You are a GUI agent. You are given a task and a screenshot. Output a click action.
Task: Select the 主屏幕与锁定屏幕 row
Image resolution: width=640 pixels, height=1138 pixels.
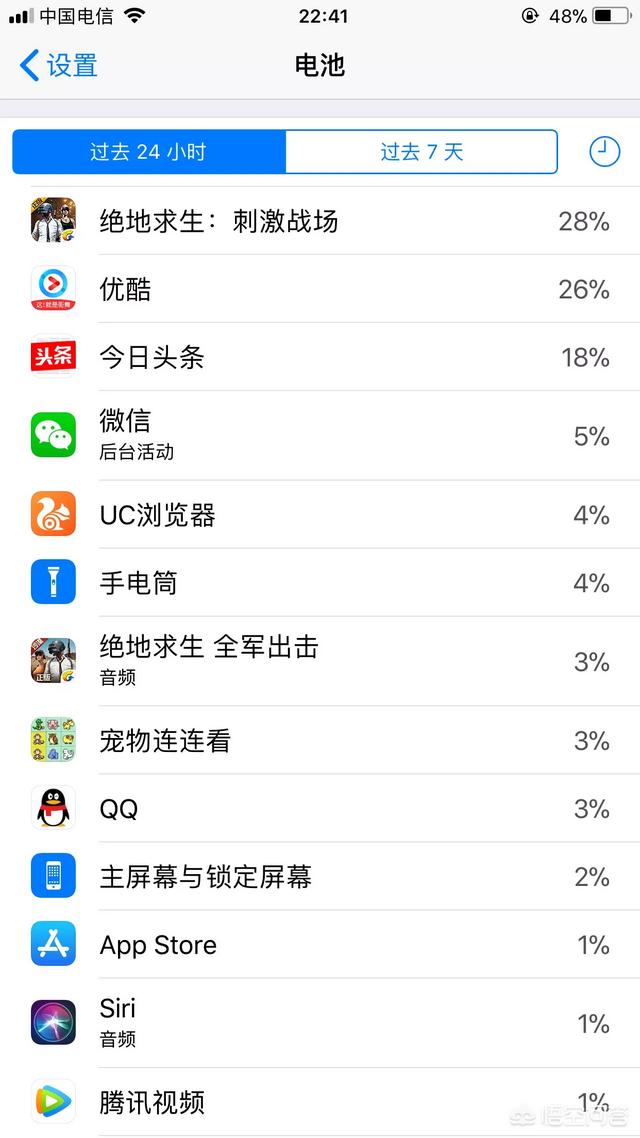[x=320, y=877]
